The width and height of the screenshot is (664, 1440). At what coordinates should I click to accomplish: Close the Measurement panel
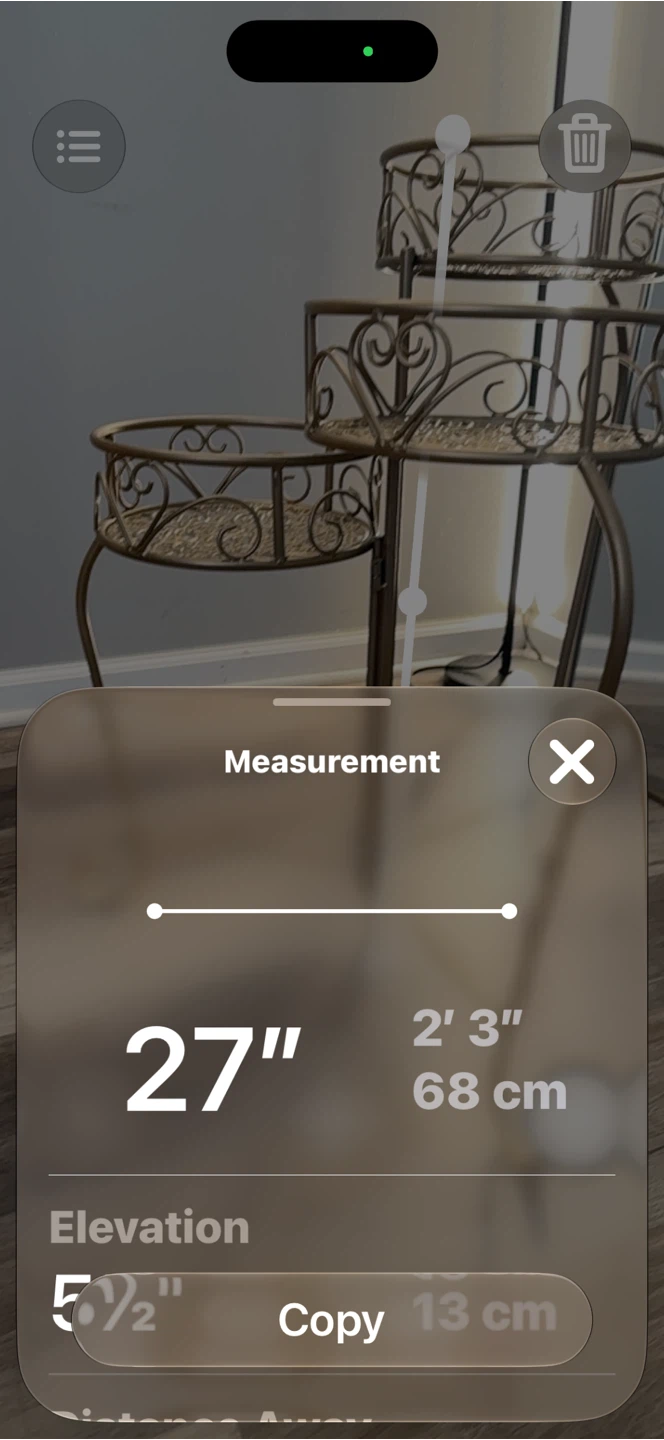click(x=572, y=762)
